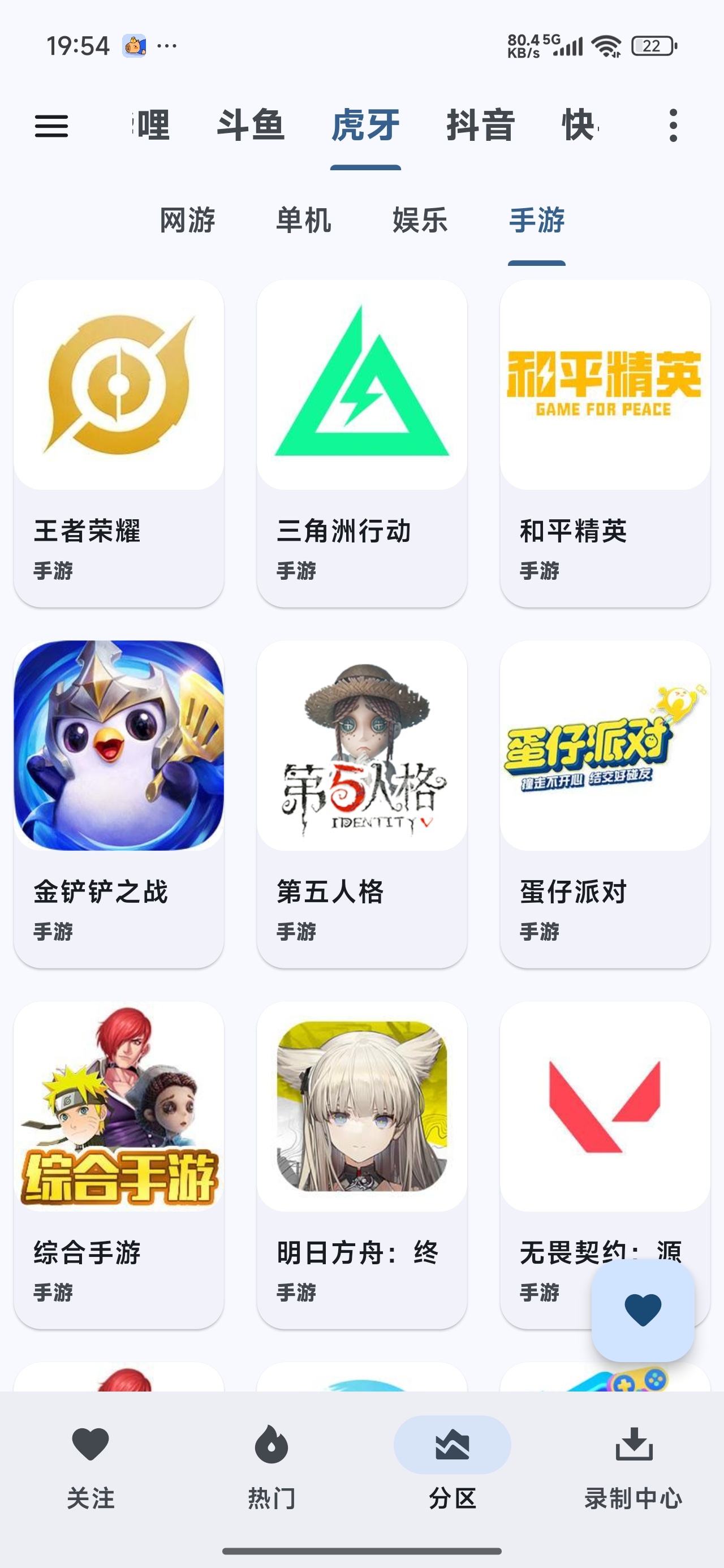Switch to the 虎牙 platform tab
Image resolution: width=724 pixels, height=1568 pixels.
pos(365,126)
